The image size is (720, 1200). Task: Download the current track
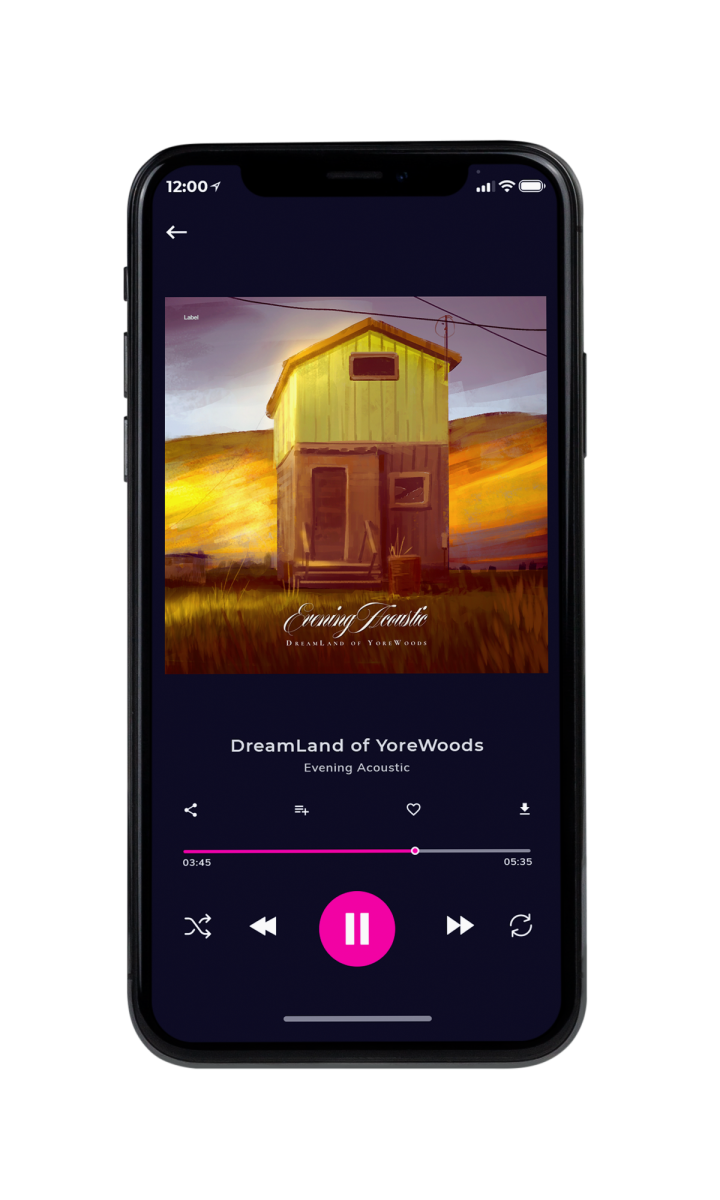click(524, 809)
